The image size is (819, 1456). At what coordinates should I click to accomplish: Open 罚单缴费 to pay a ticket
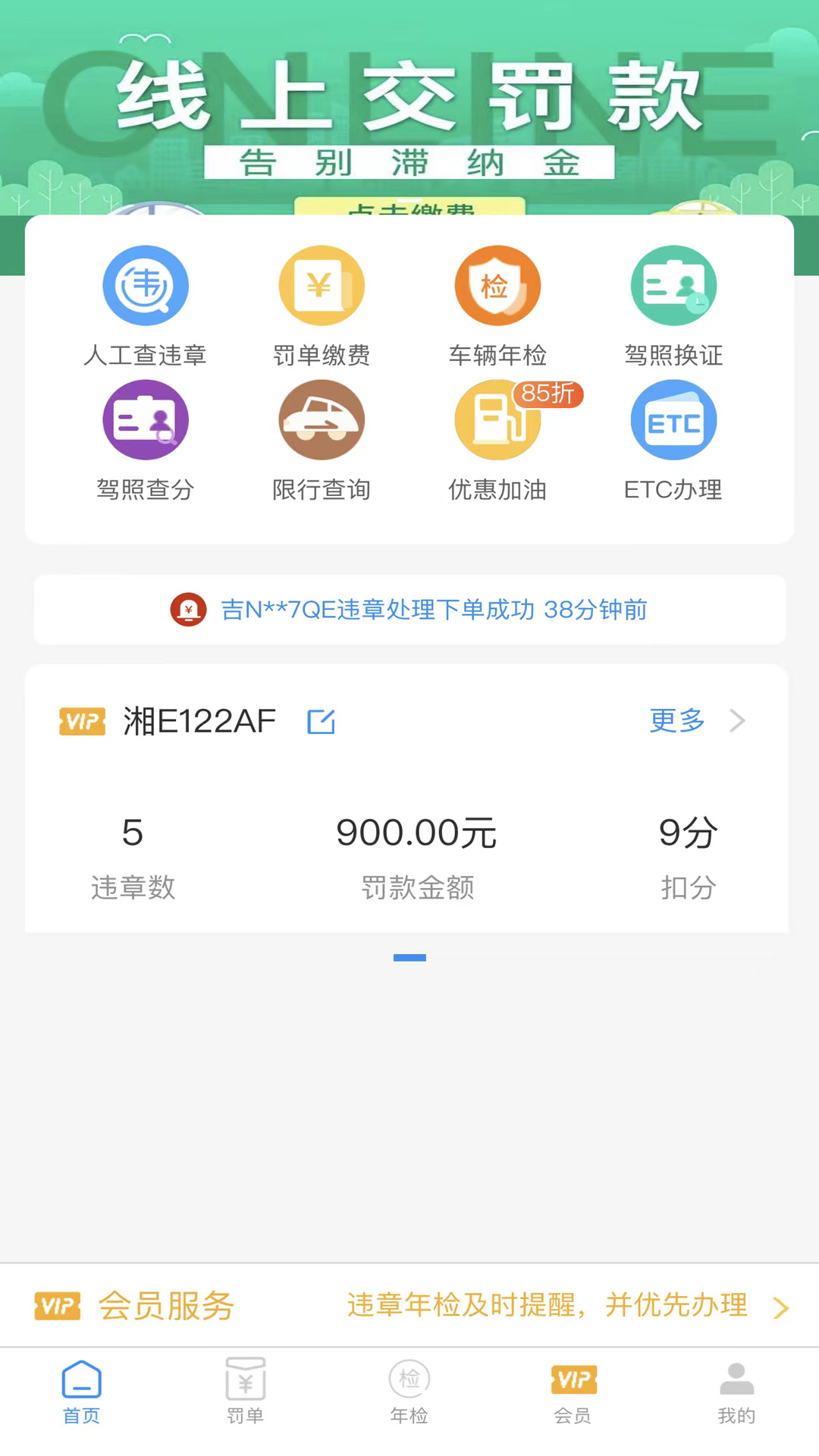point(322,305)
